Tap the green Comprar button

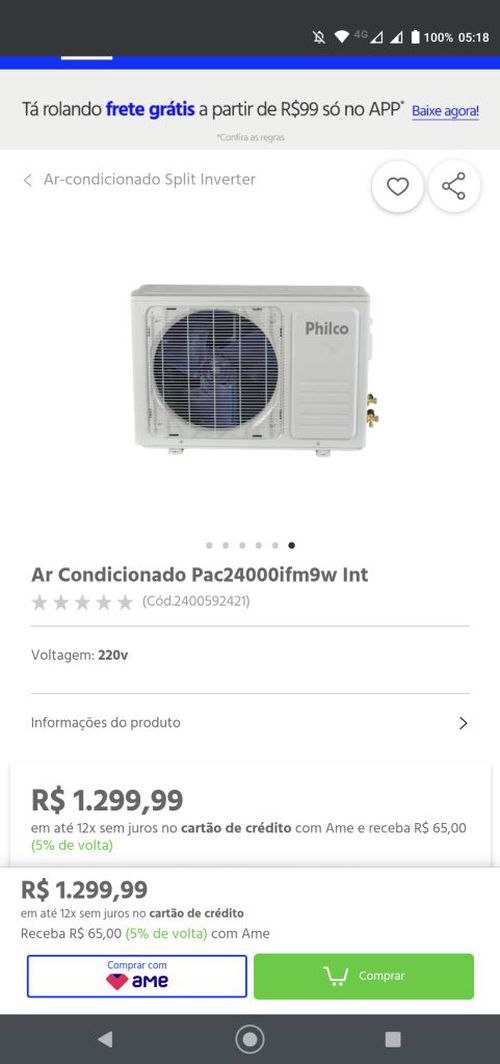364,976
